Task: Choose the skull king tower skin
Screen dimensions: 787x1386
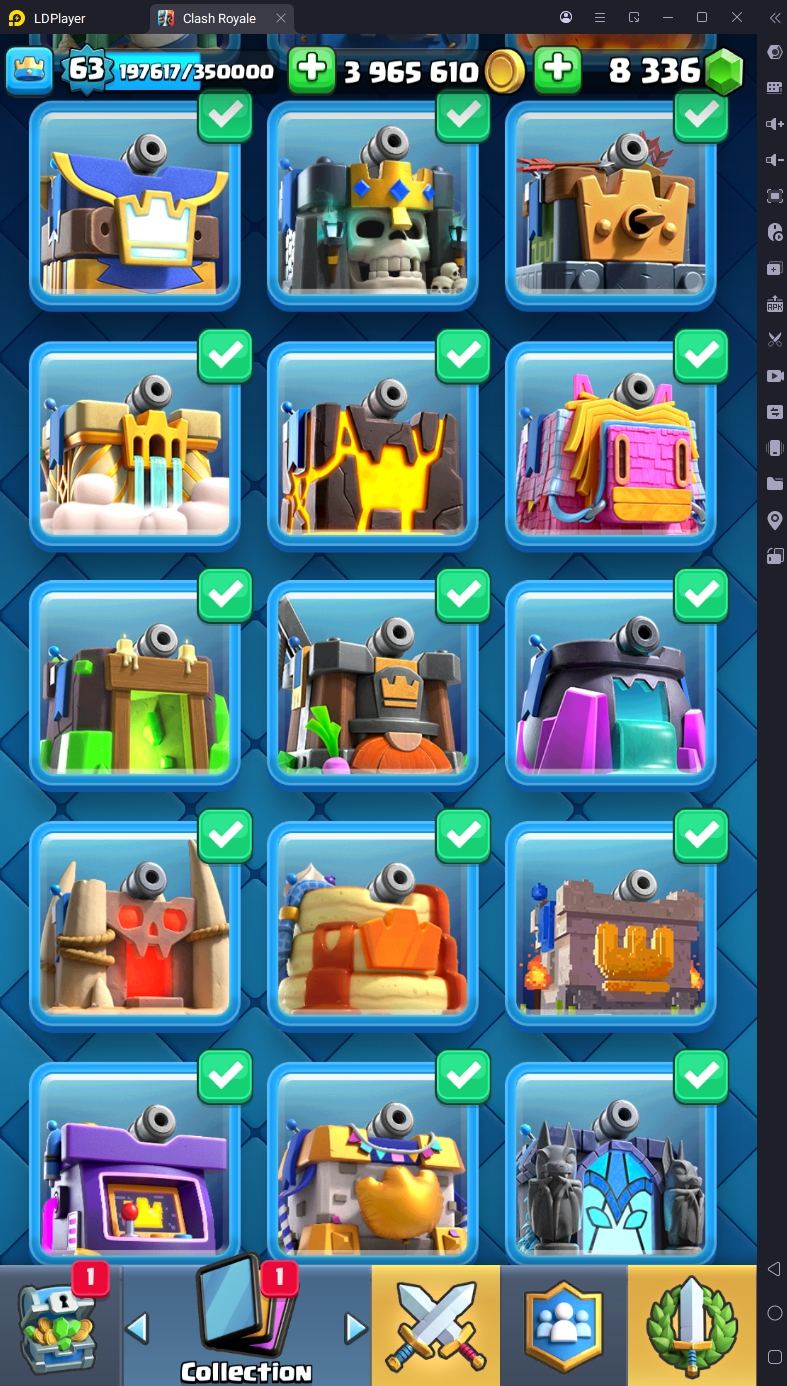Action: [x=372, y=205]
